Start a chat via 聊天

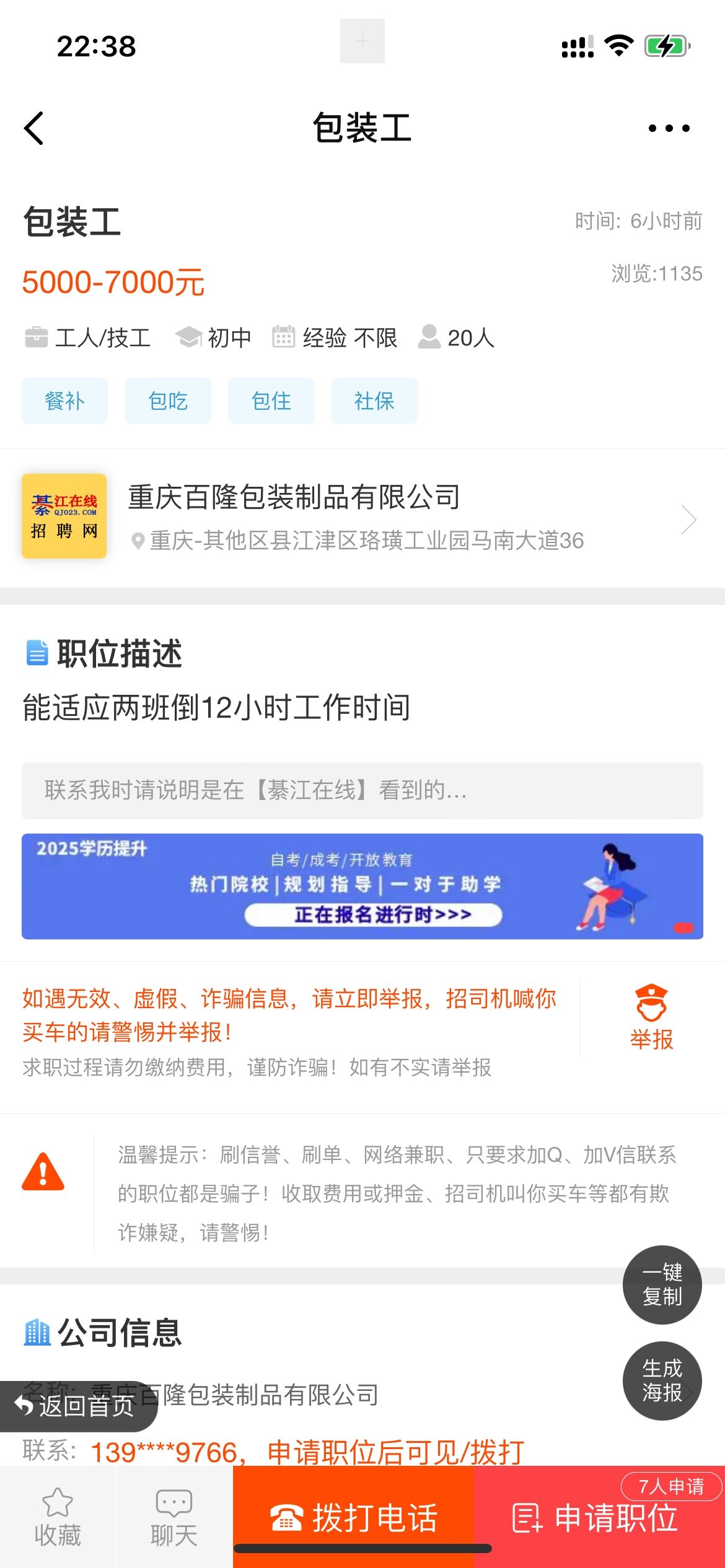(x=174, y=1517)
